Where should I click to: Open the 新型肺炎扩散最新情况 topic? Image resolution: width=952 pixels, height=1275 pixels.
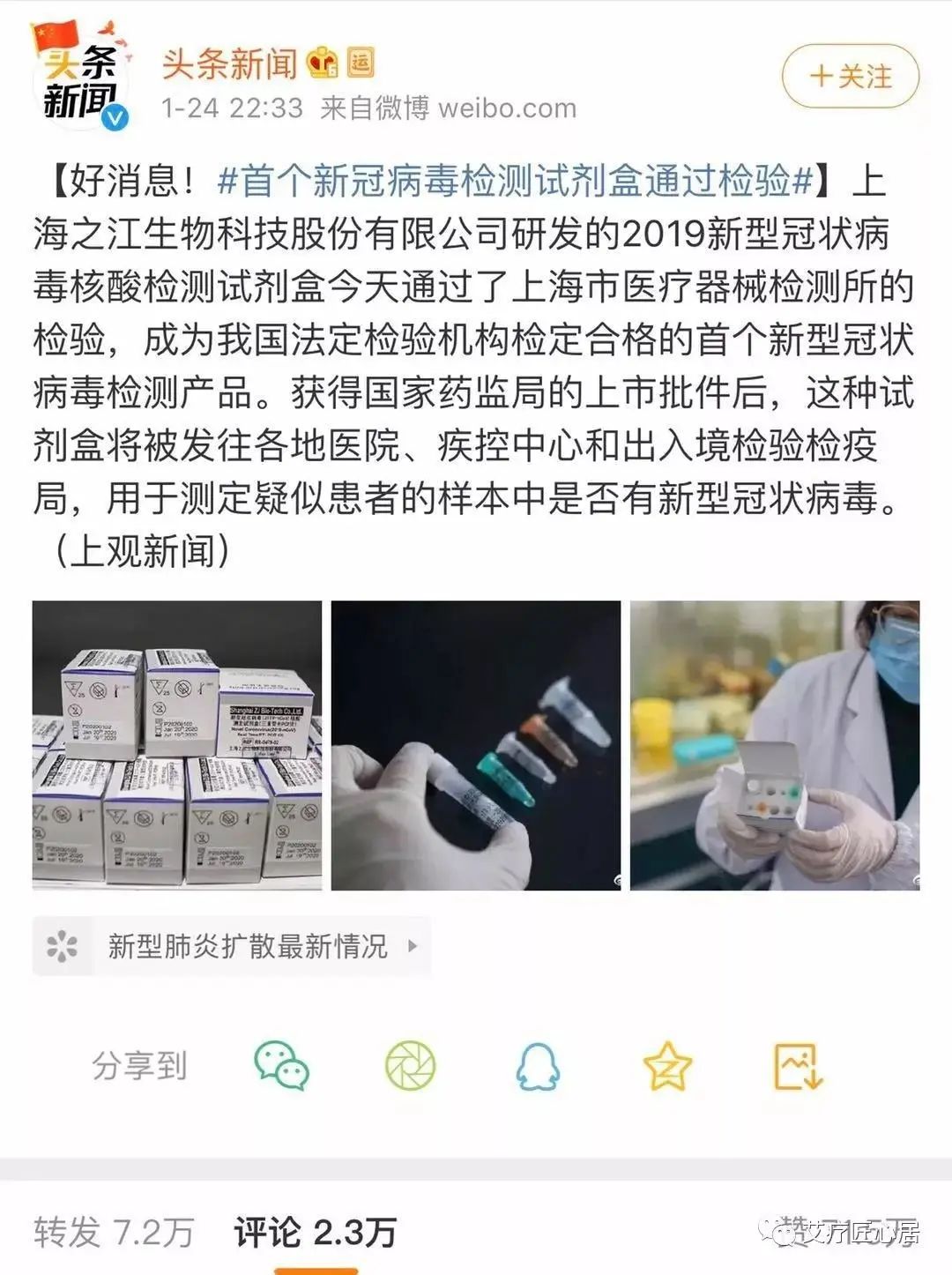[x=233, y=946]
